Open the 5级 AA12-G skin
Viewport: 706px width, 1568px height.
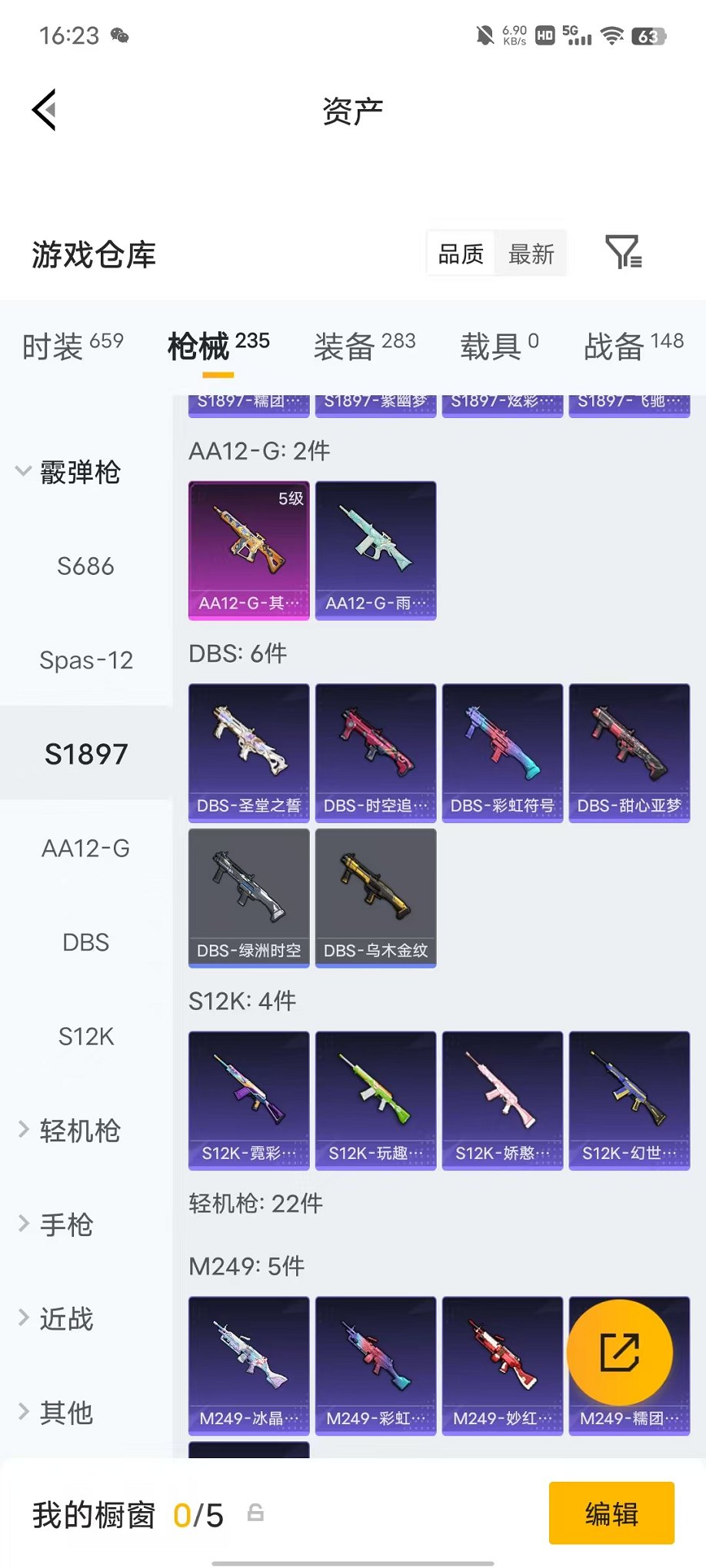(x=249, y=550)
